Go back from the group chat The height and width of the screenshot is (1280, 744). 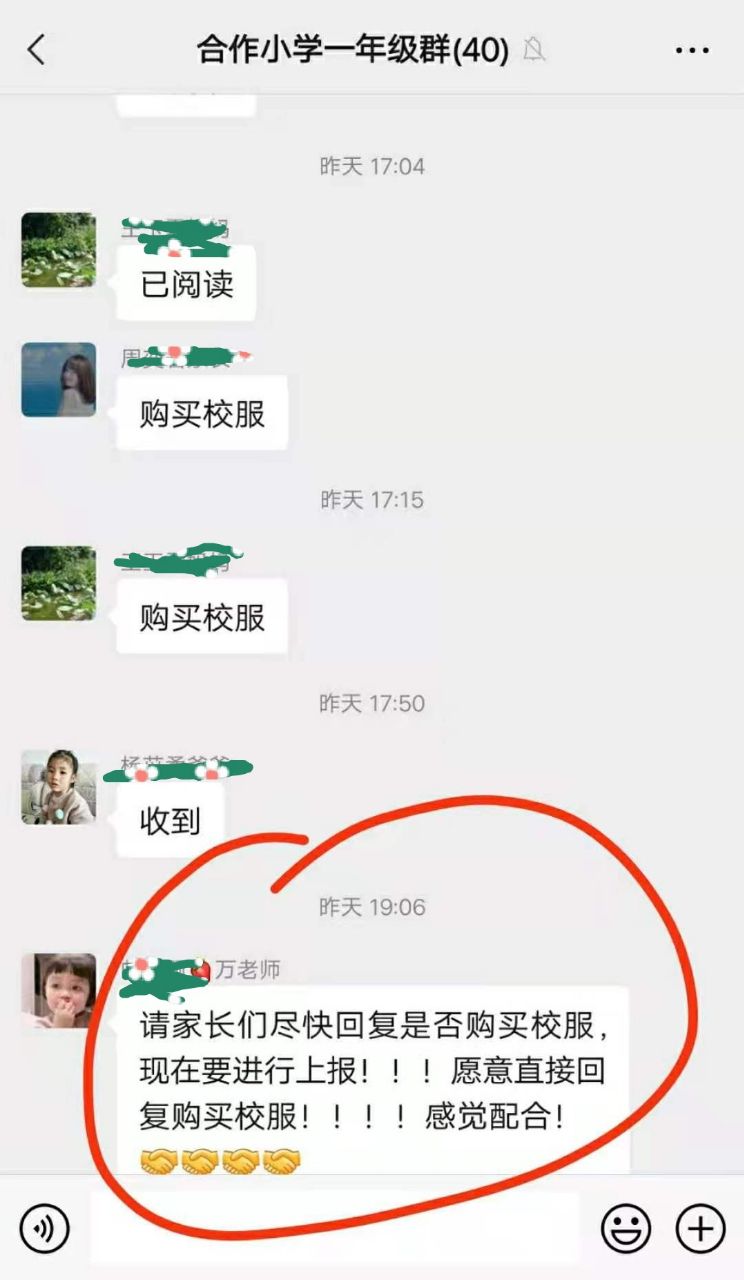click(x=37, y=49)
